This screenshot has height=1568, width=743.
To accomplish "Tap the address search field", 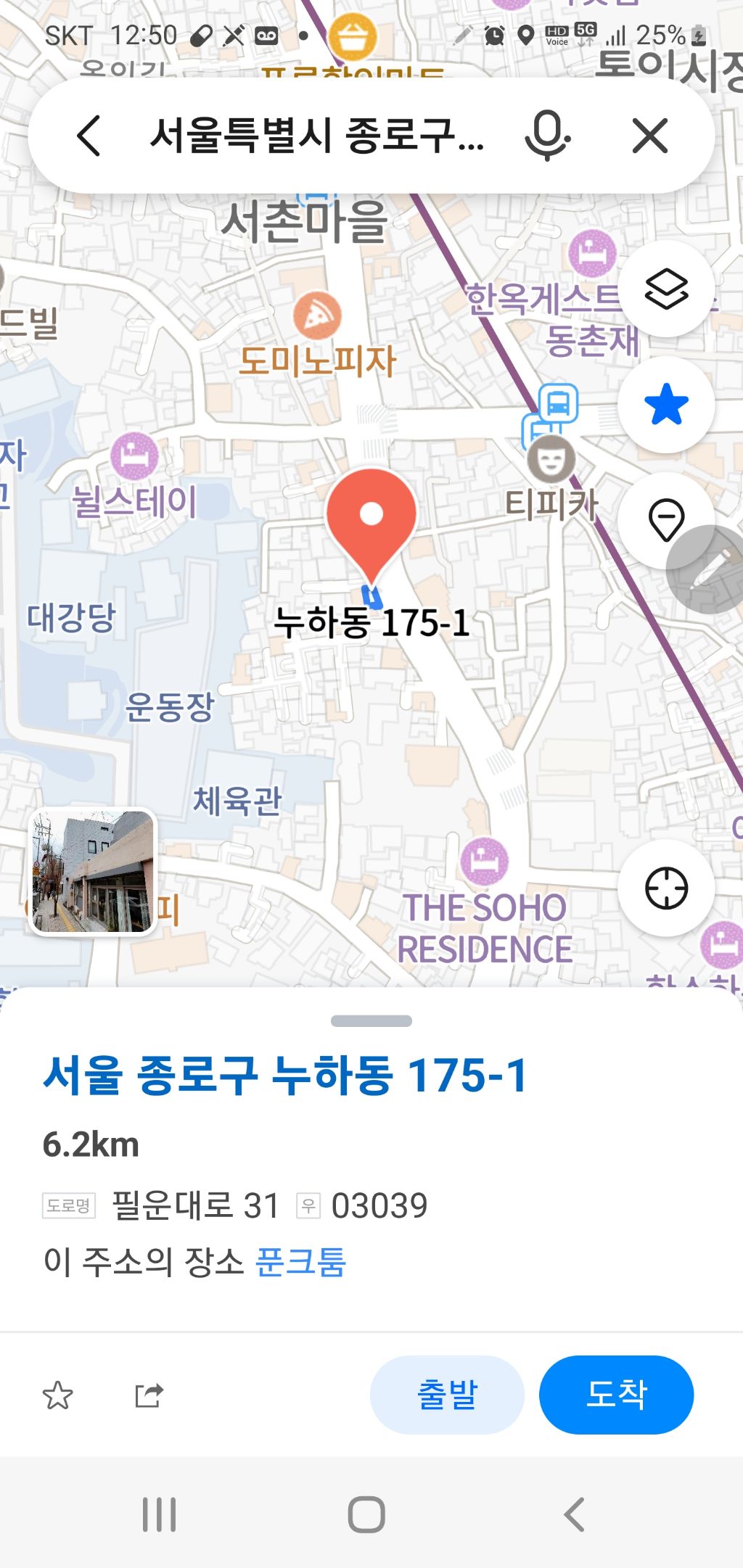I will click(317, 136).
